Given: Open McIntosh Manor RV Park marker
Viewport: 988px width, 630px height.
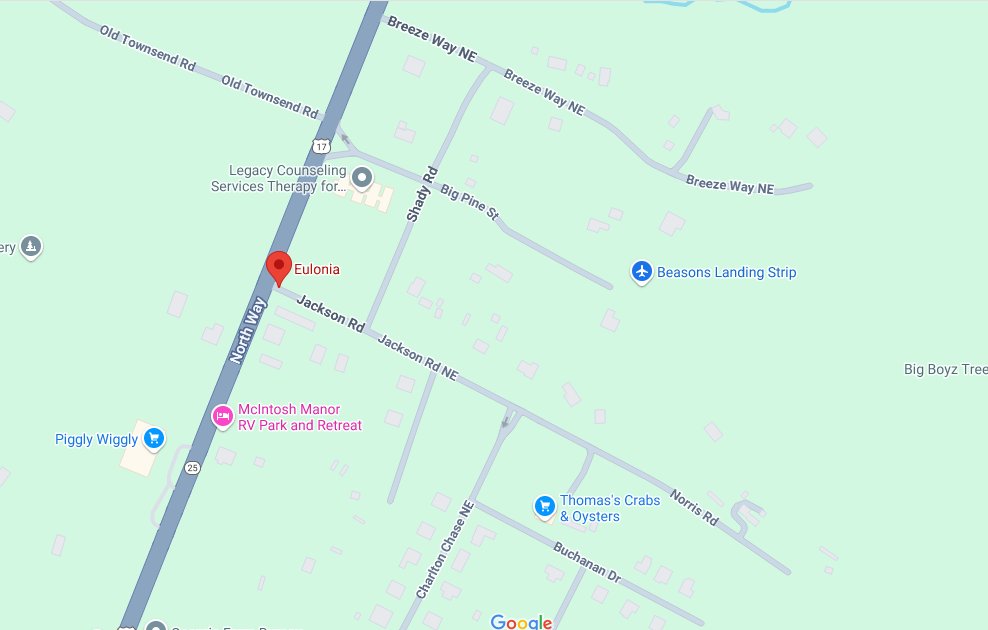Looking at the screenshot, I should tap(223, 415).
